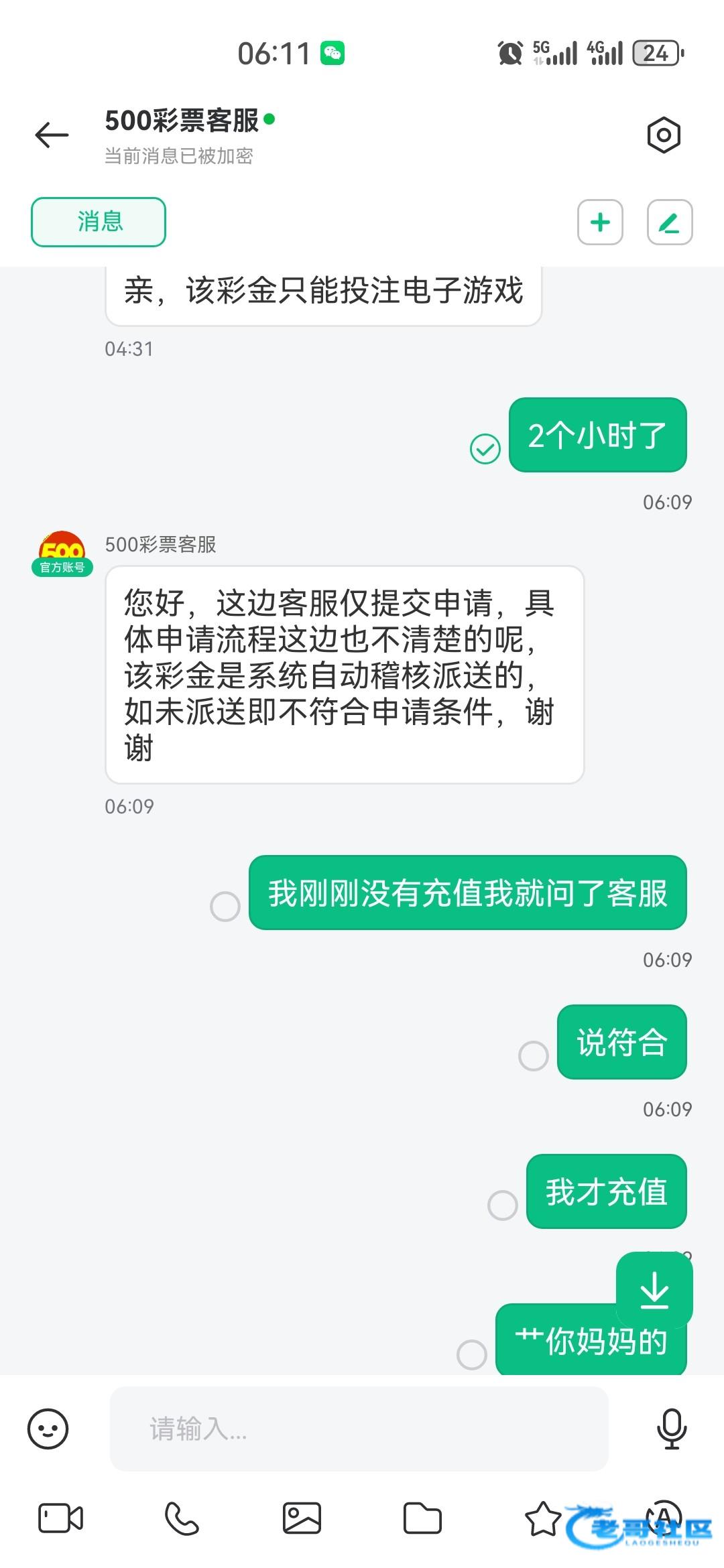The height and width of the screenshot is (1568, 724).
Task: Start a video call
Action: coord(60,1518)
